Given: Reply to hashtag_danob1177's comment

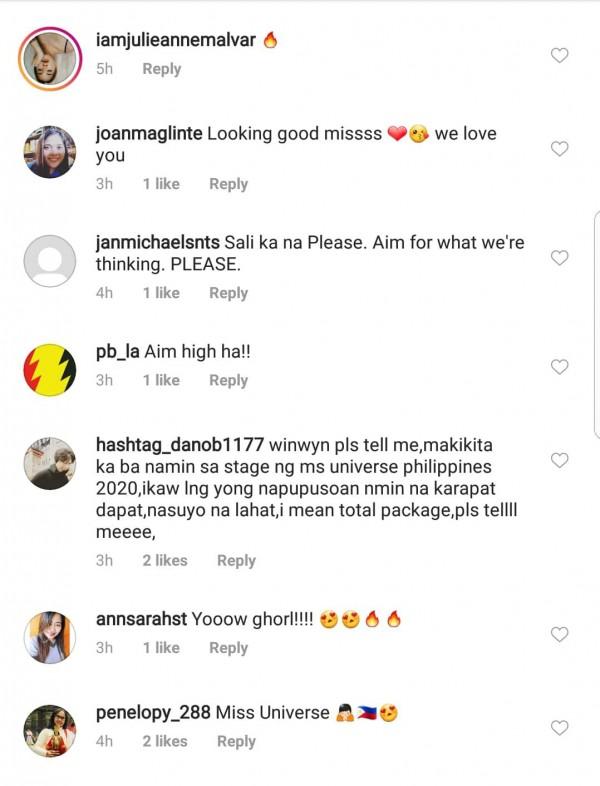Looking at the screenshot, I should [x=236, y=561].
